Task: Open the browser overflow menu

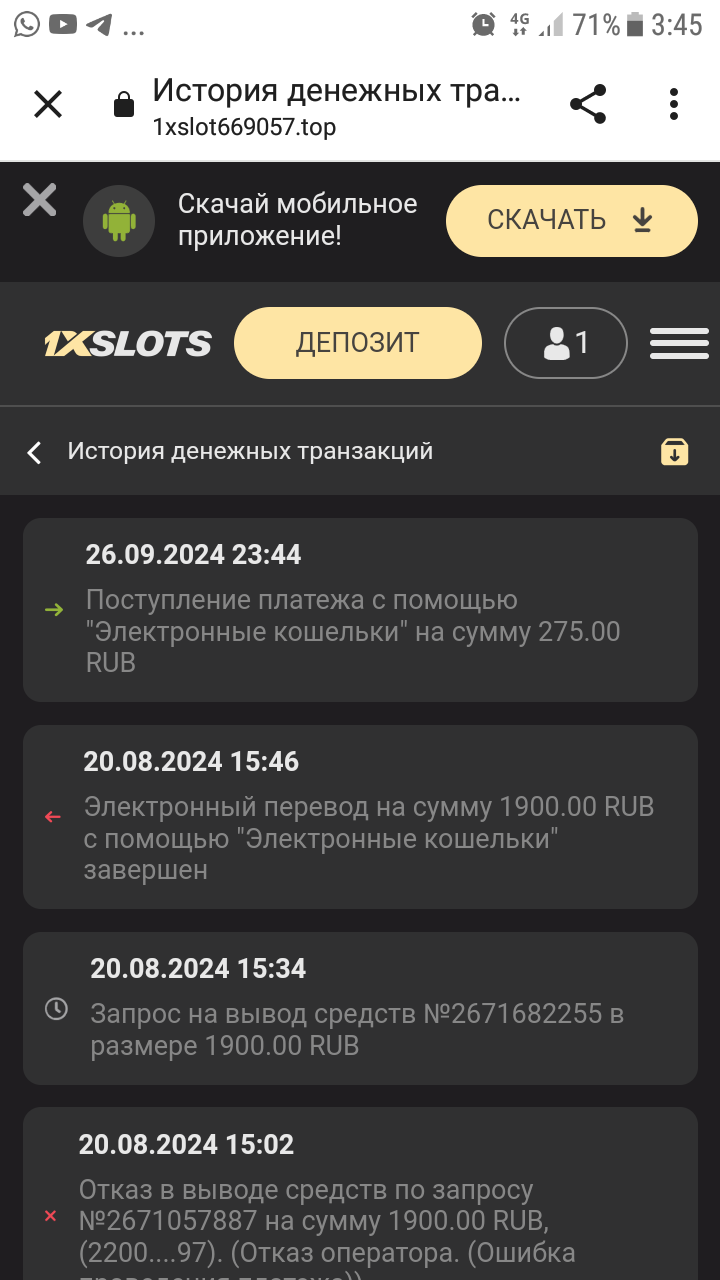Action: click(x=674, y=104)
